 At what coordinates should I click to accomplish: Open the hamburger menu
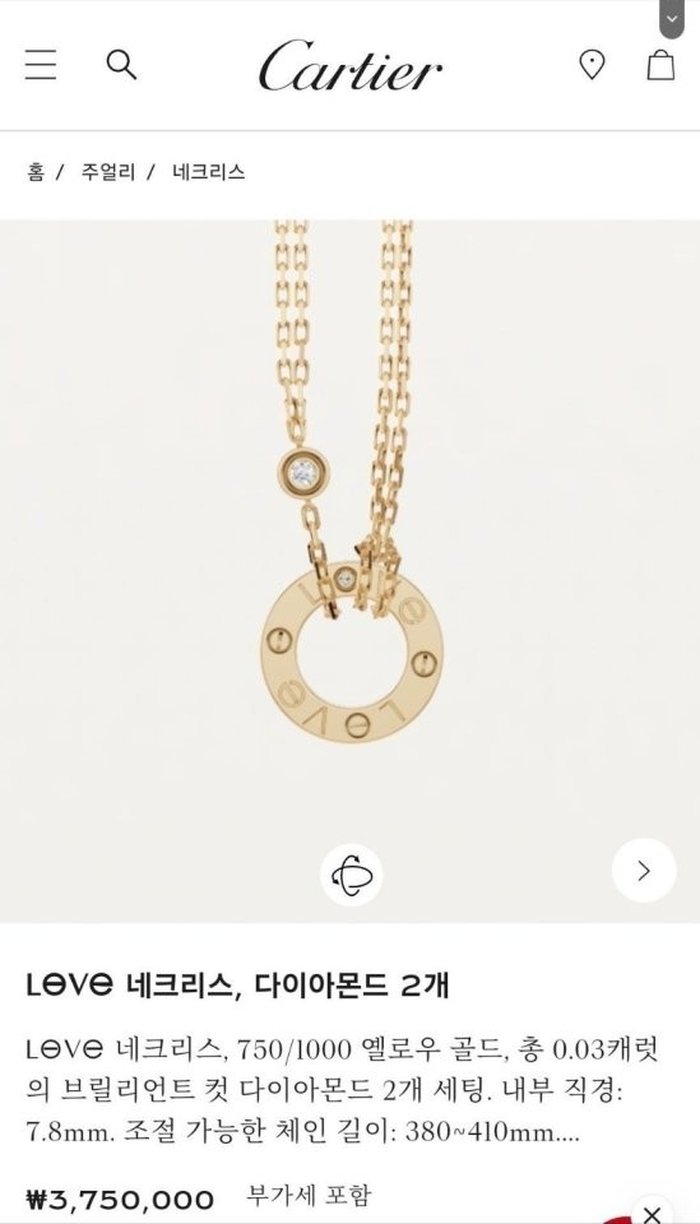tap(42, 65)
